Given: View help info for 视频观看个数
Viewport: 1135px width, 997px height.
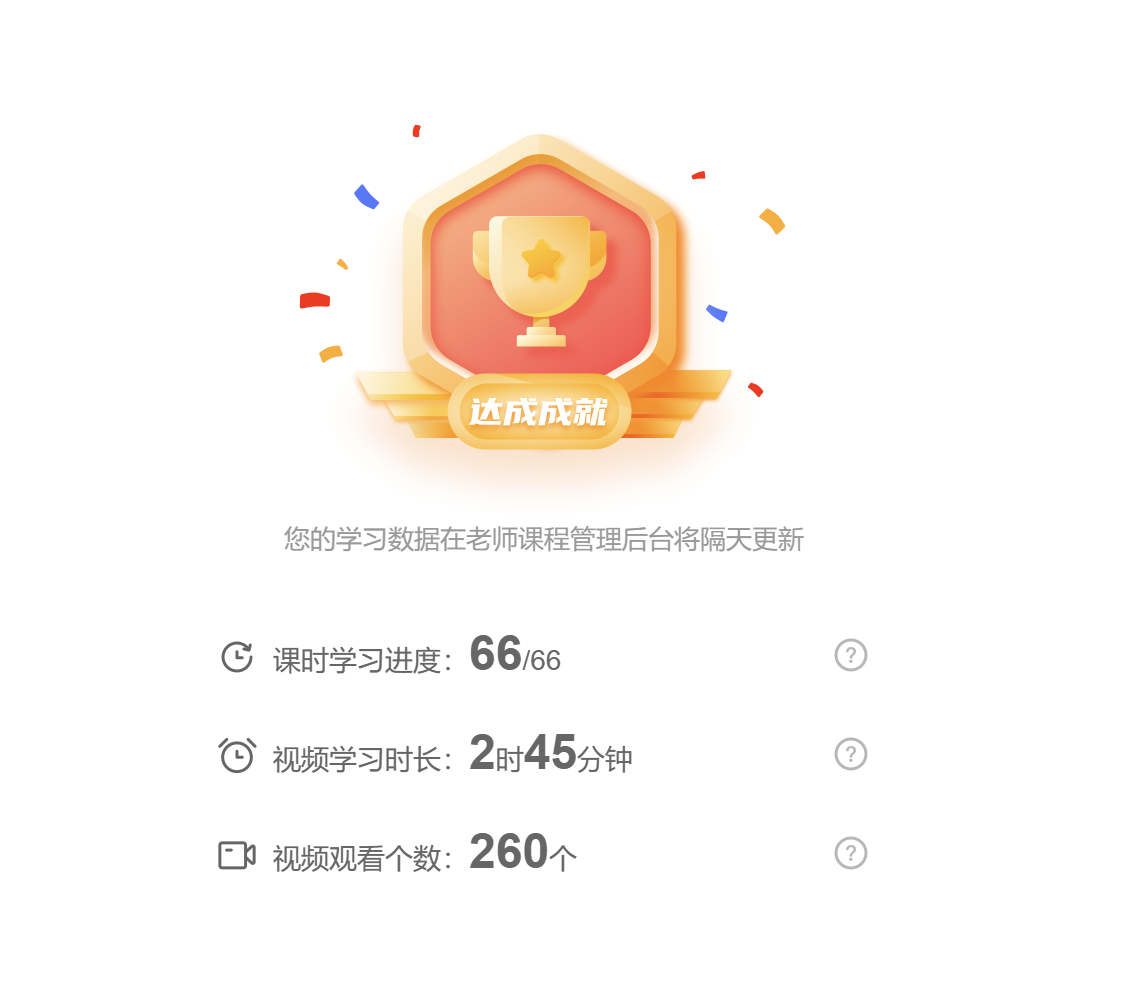Looking at the screenshot, I should coord(850,853).
